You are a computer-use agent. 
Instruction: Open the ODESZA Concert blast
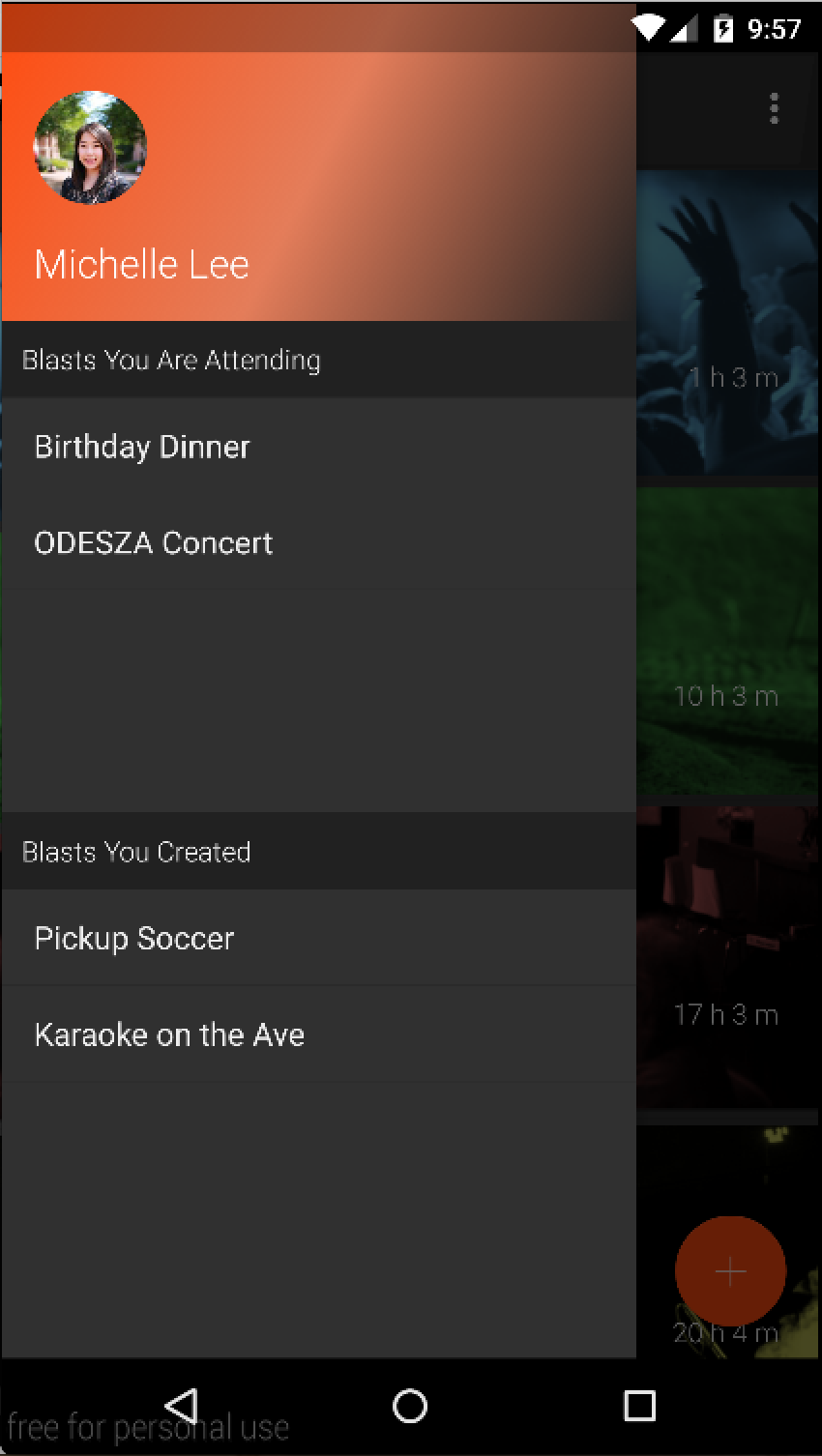318,542
